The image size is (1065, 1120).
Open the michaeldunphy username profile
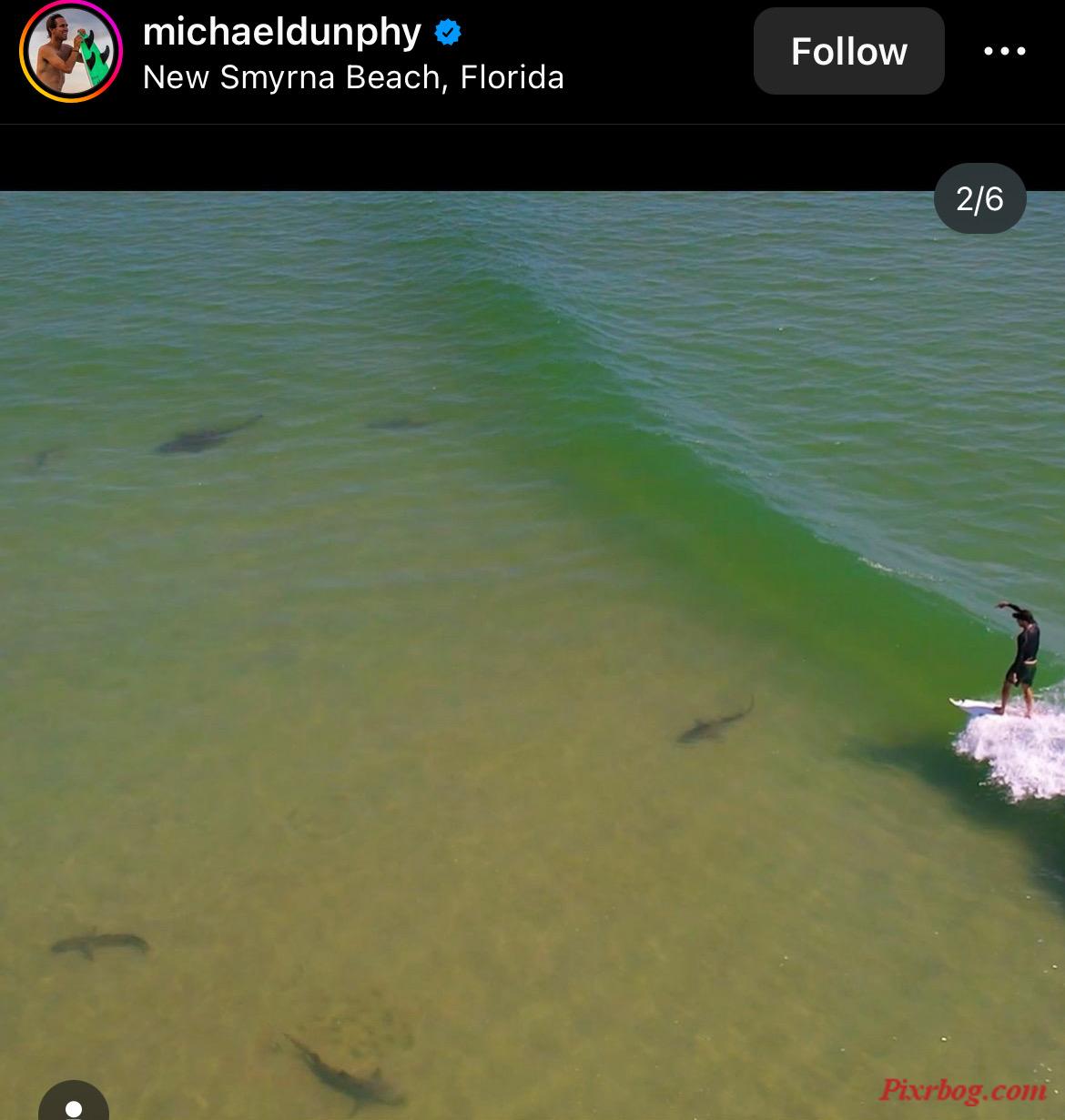[x=281, y=33]
